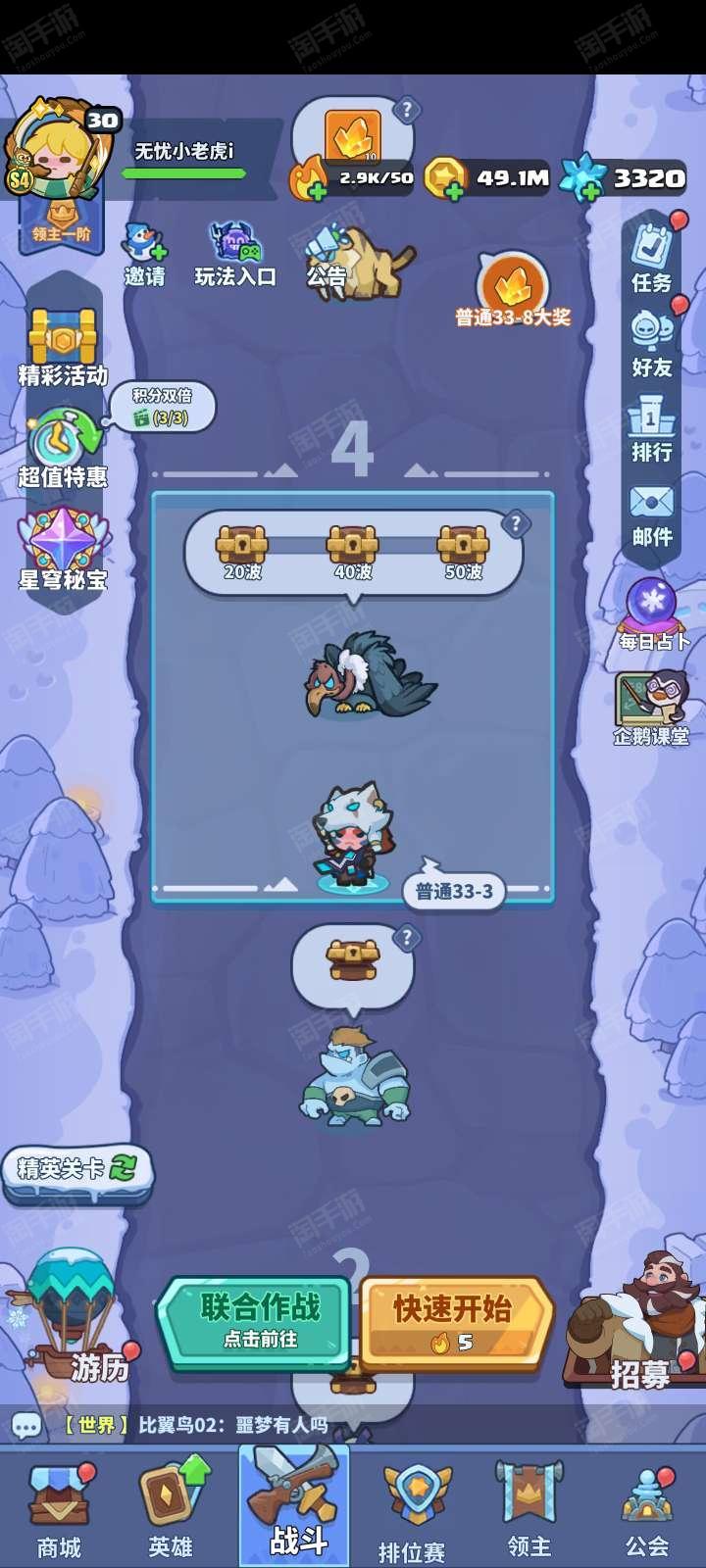The image size is (706, 1568).
Task: Check the 邮件 mailbox
Action: (651, 514)
